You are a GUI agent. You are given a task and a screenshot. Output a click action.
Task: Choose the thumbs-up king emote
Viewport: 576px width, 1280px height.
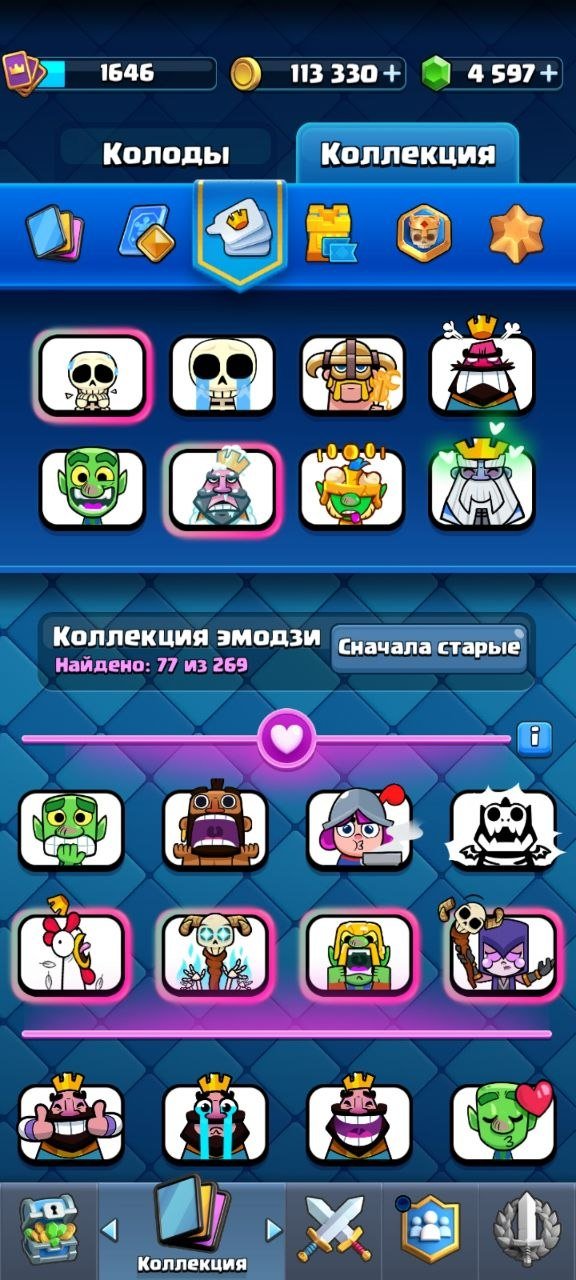(71, 1120)
